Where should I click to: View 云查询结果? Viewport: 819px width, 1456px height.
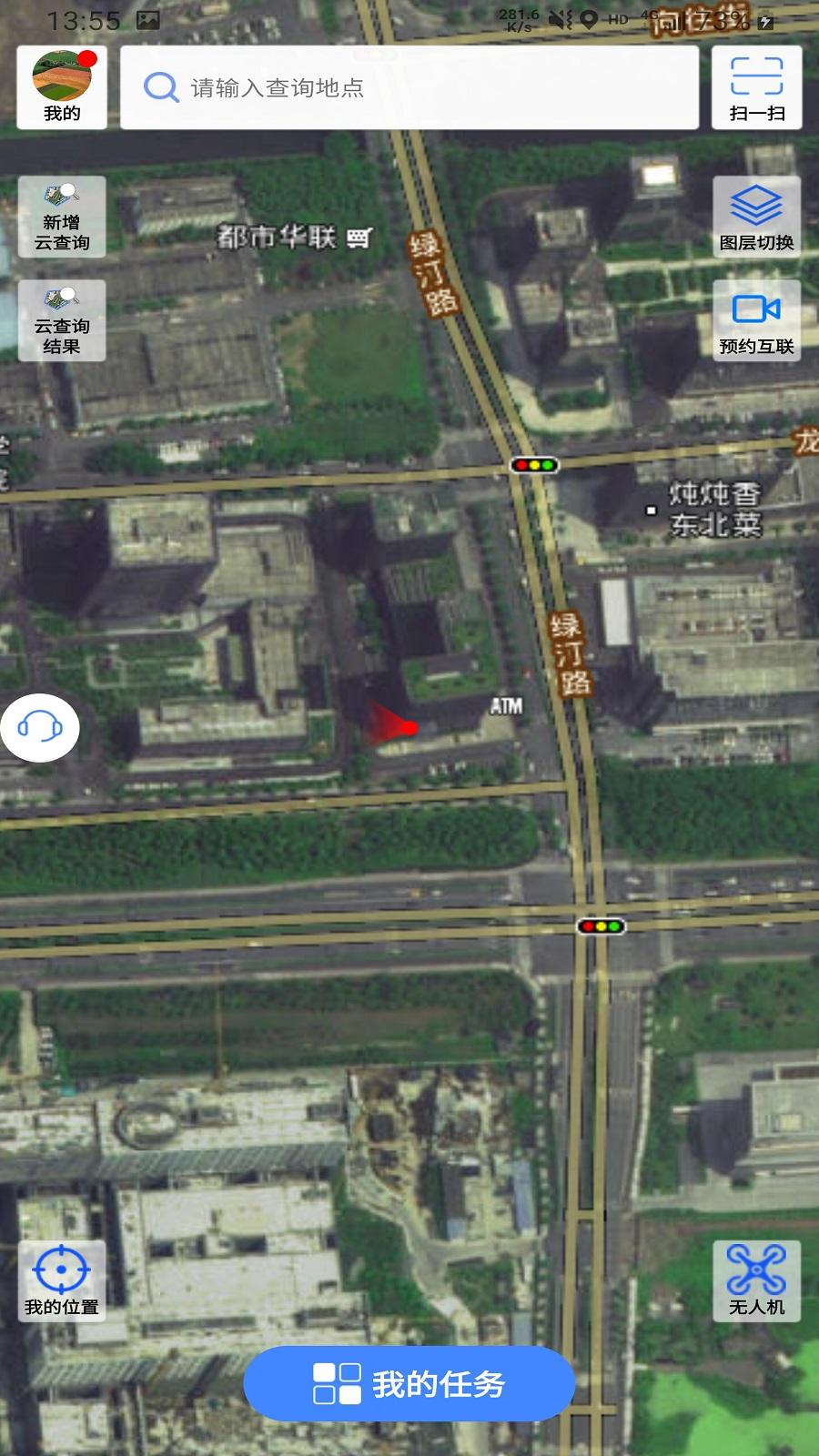click(x=62, y=321)
